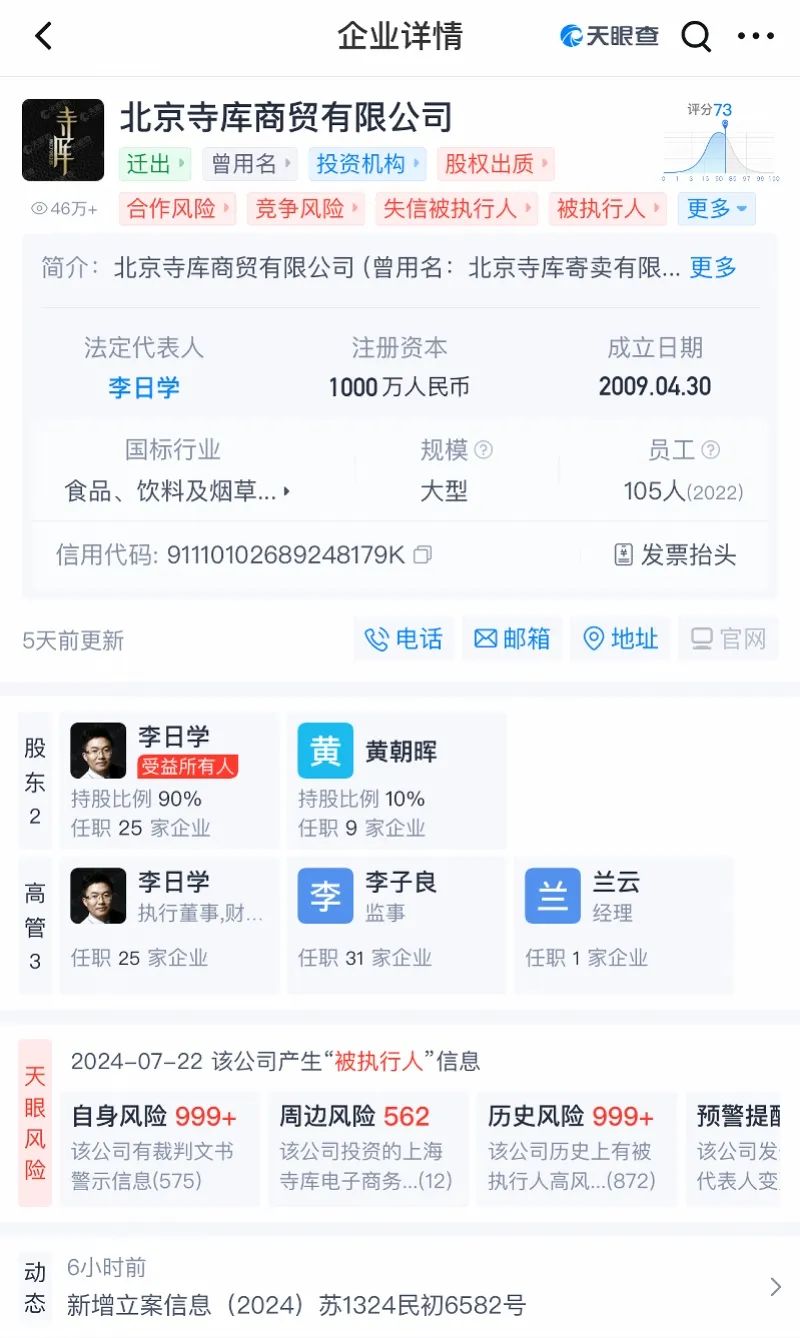This screenshot has width=800, height=1338.
Task: Open shareholder 黄朝晖 card
Action: (396, 782)
